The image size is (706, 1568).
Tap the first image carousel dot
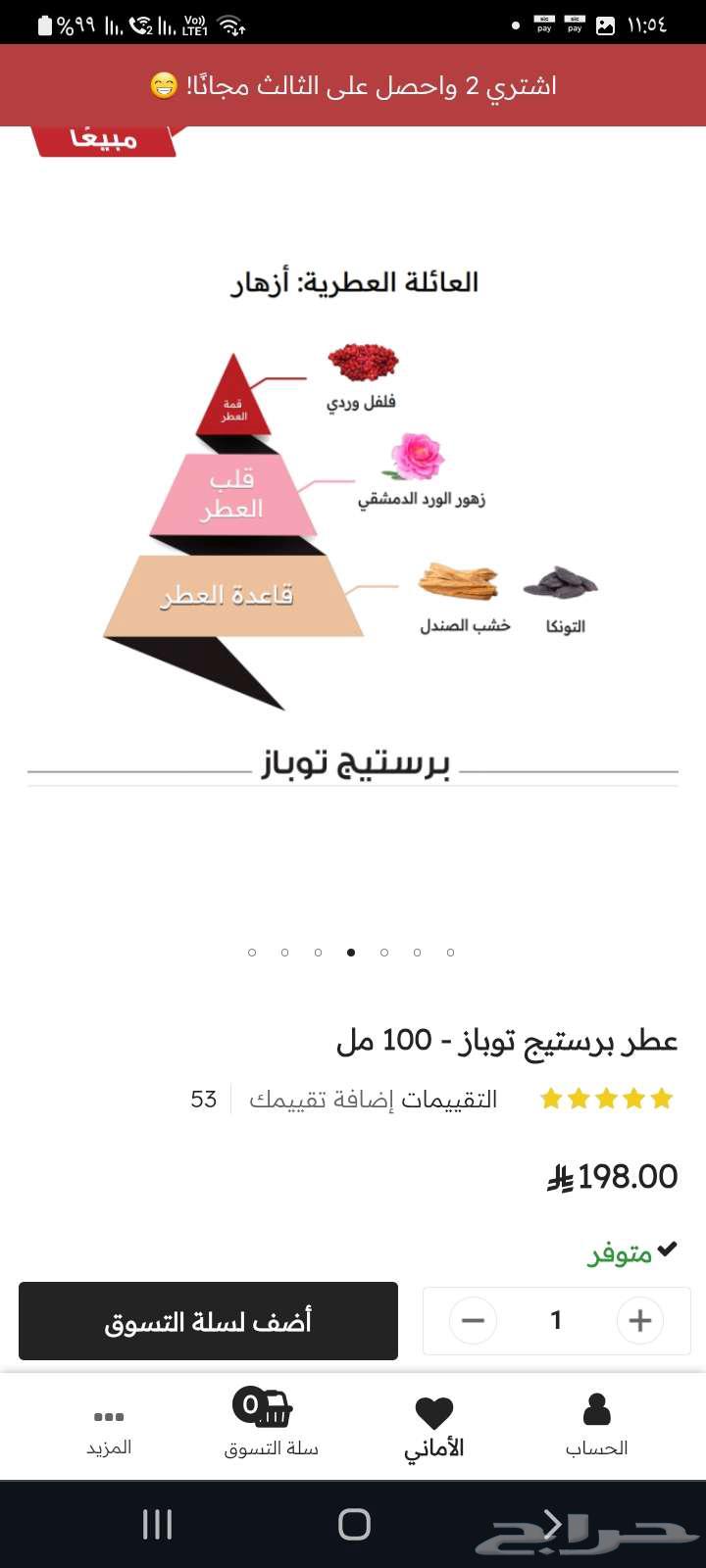[x=252, y=953]
